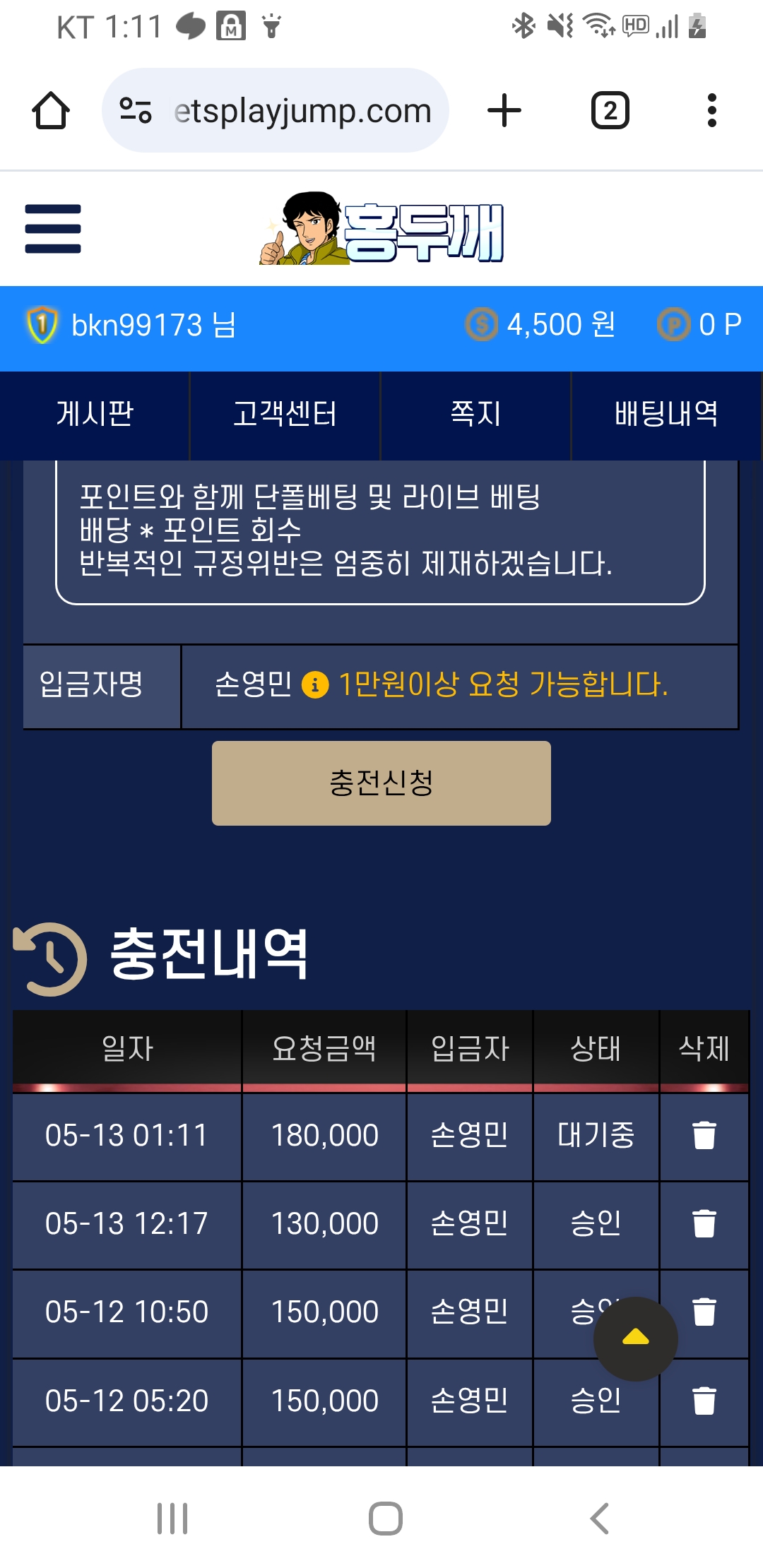Image resolution: width=763 pixels, height=1568 pixels.
Task: Go back using system navigation
Action: pyautogui.click(x=599, y=1518)
